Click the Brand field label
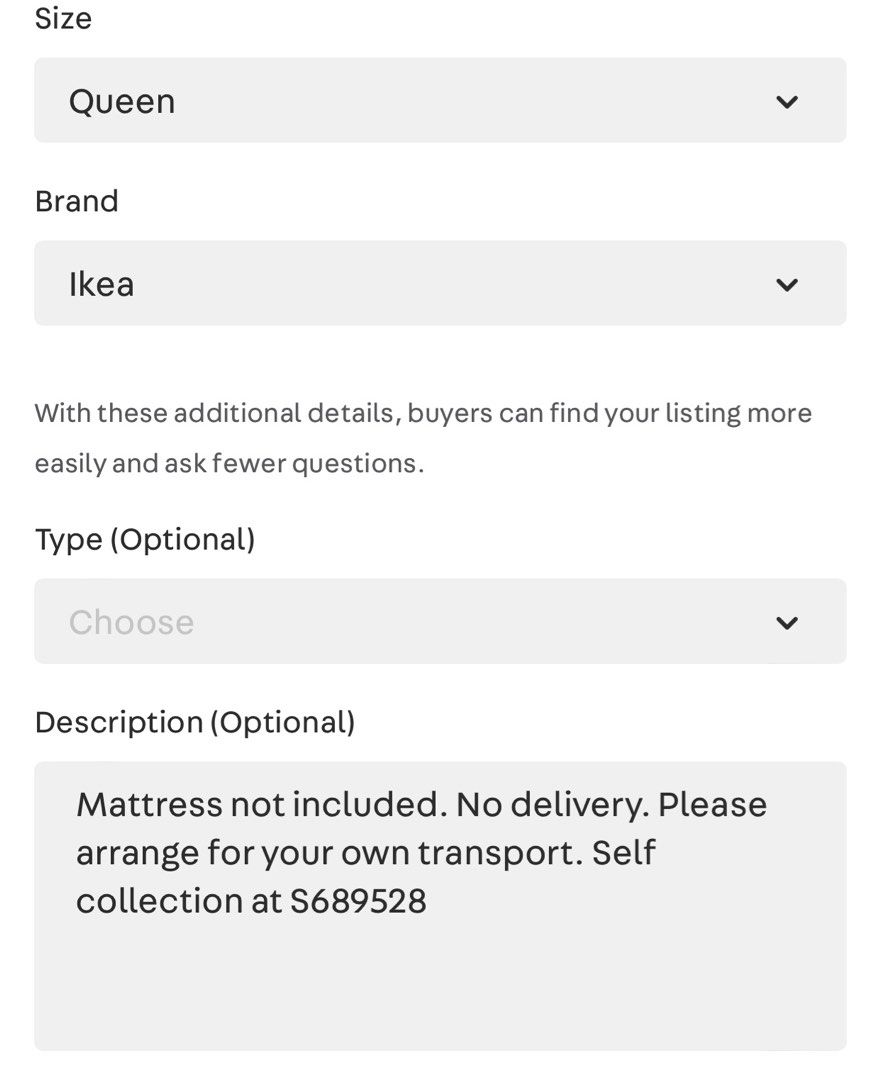The height and width of the screenshot is (1080, 881). pos(76,201)
